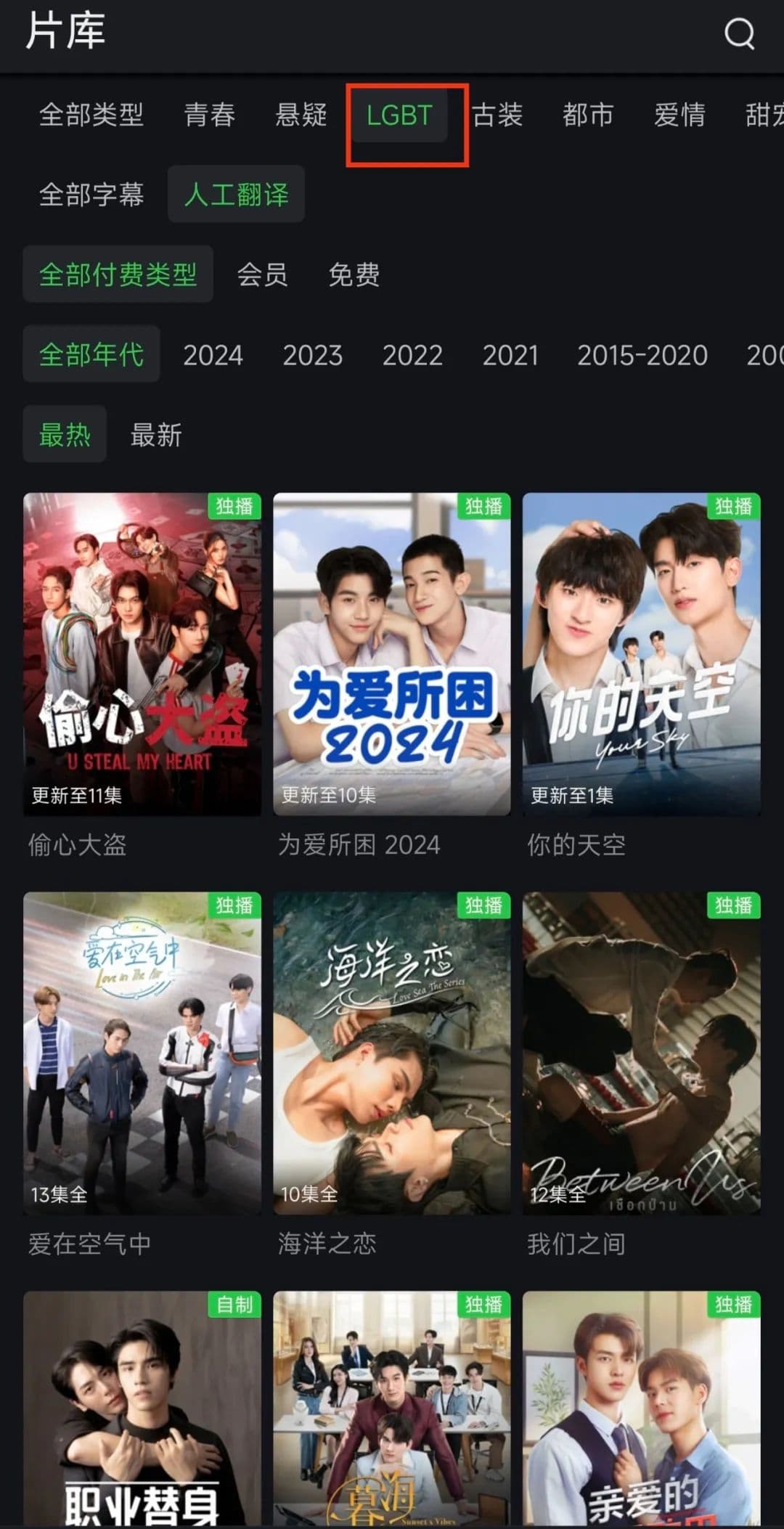Filter by year 2023

coord(312,355)
